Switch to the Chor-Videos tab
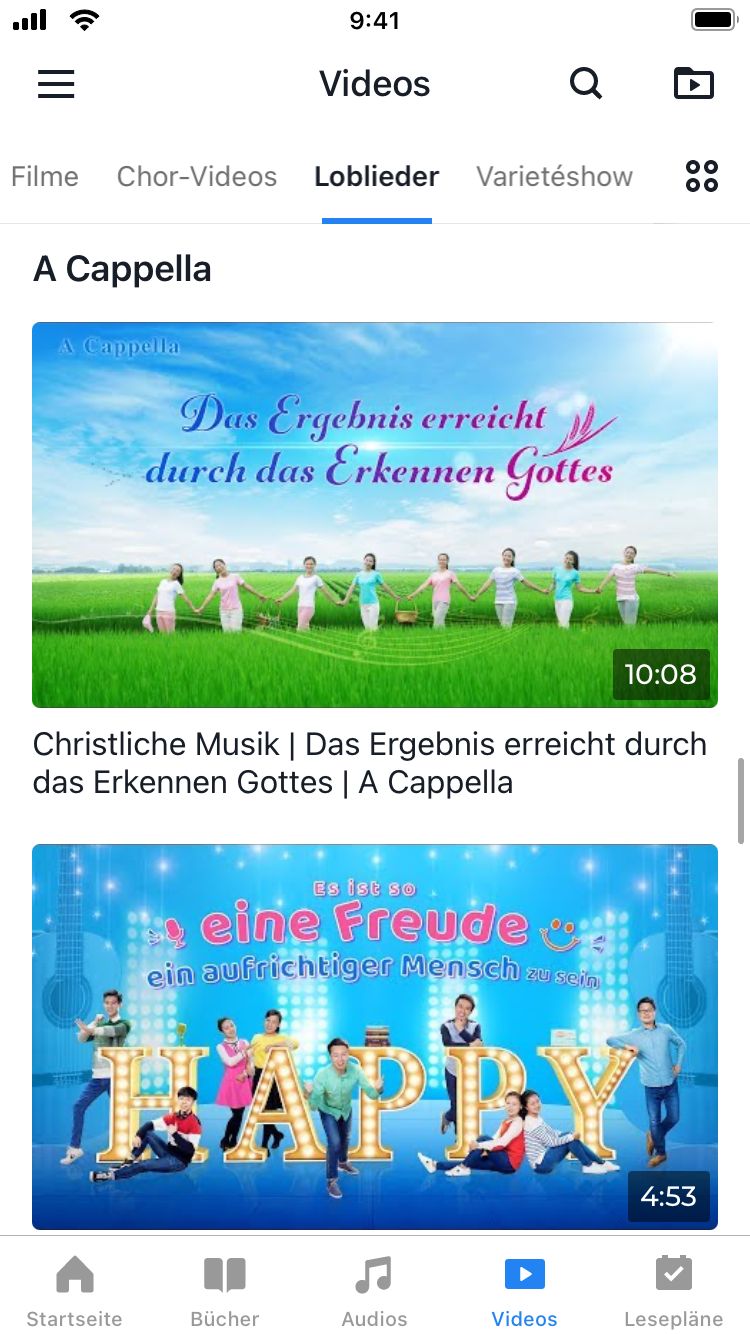The width and height of the screenshot is (750, 1334). (197, 177)
